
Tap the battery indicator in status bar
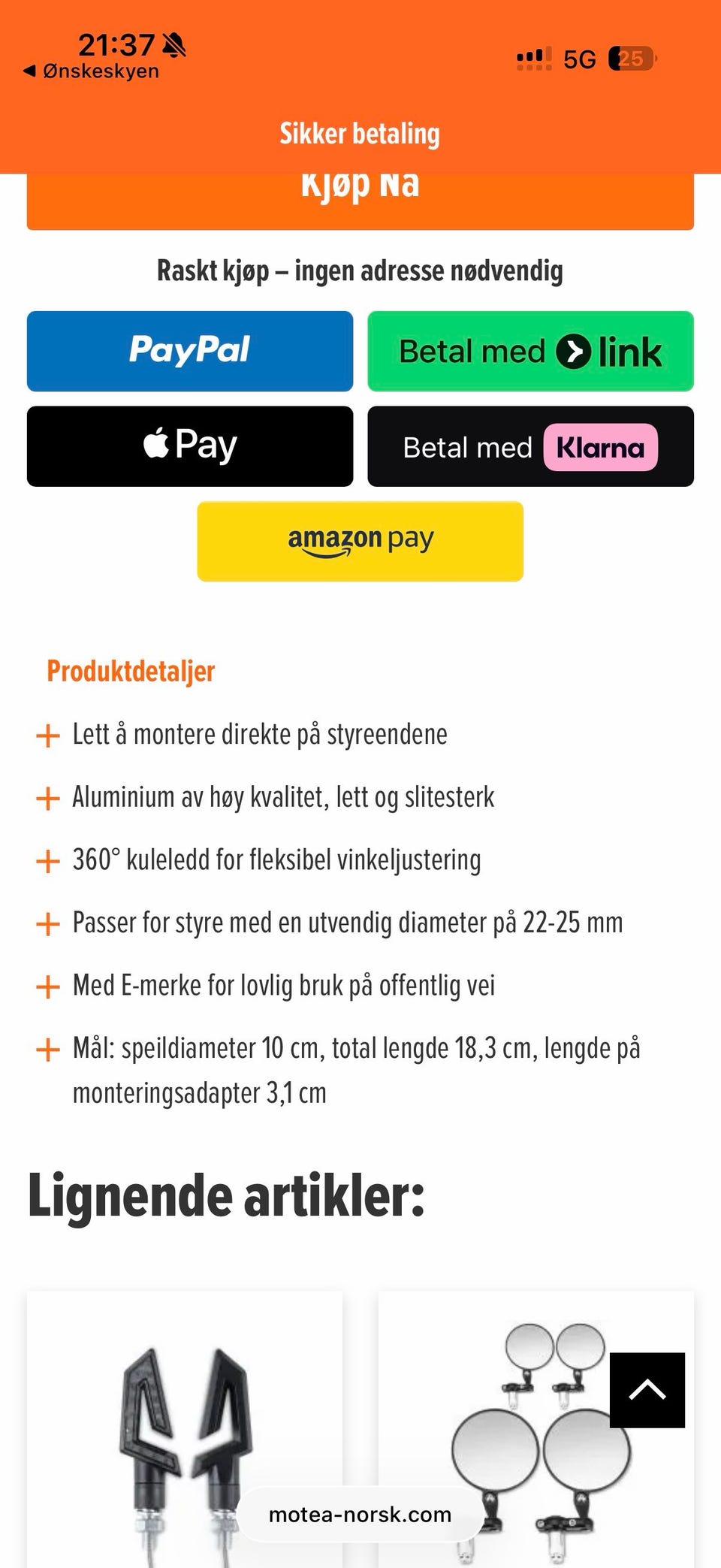[635, 58]
